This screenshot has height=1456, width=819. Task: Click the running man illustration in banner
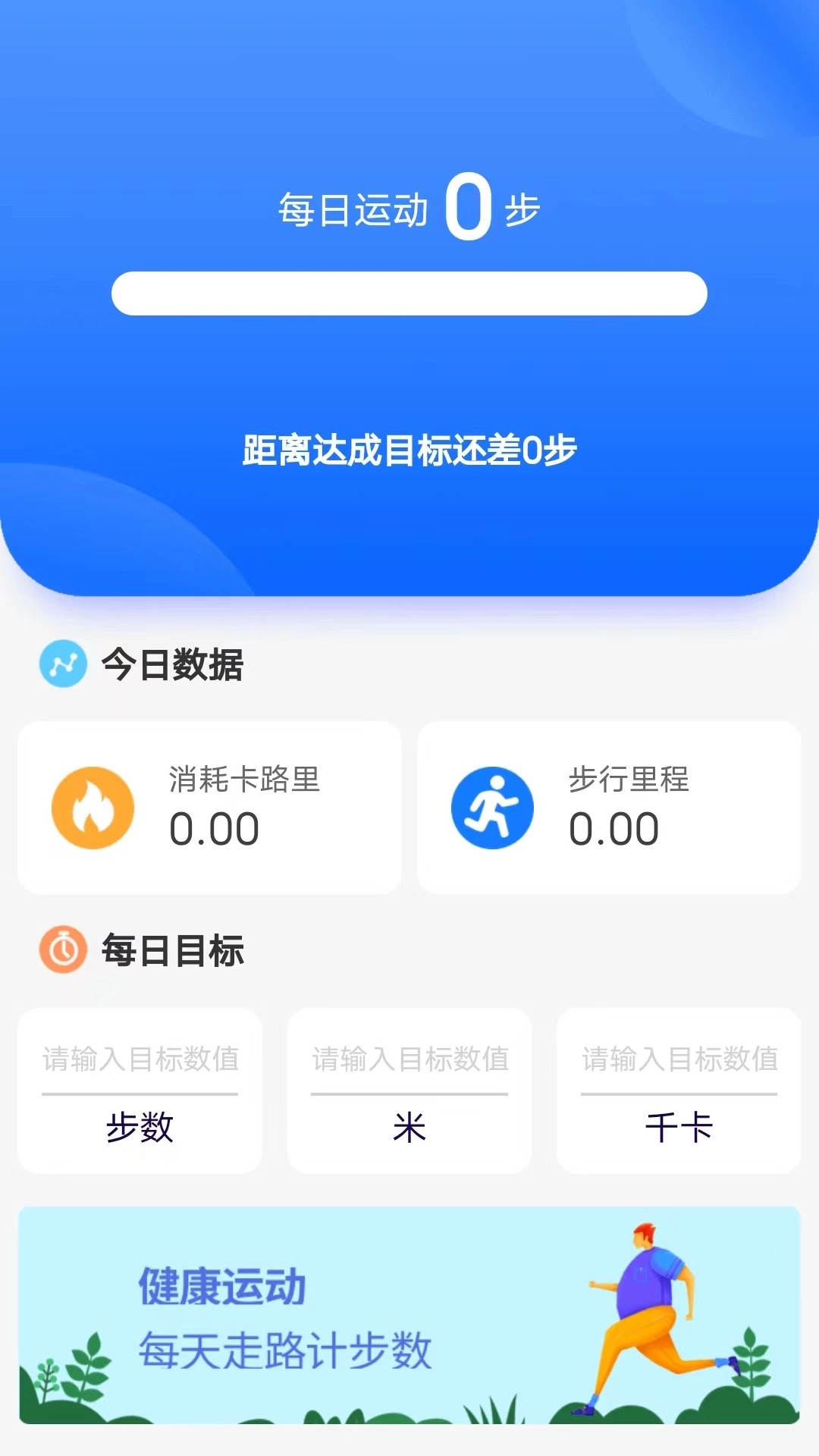[x=648, y=1319]
